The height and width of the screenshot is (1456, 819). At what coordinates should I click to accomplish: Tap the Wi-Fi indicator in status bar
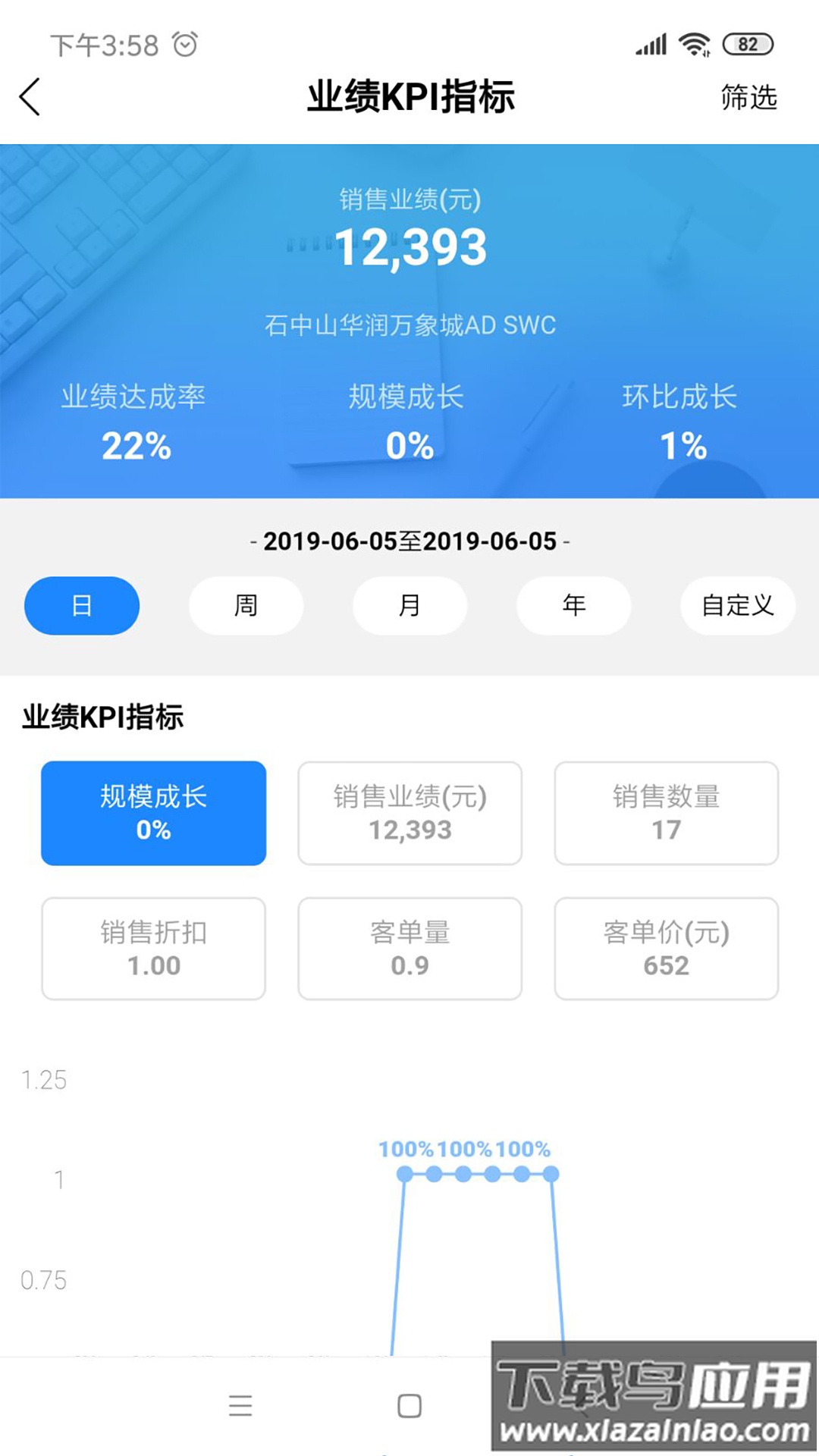coord(692,44)
